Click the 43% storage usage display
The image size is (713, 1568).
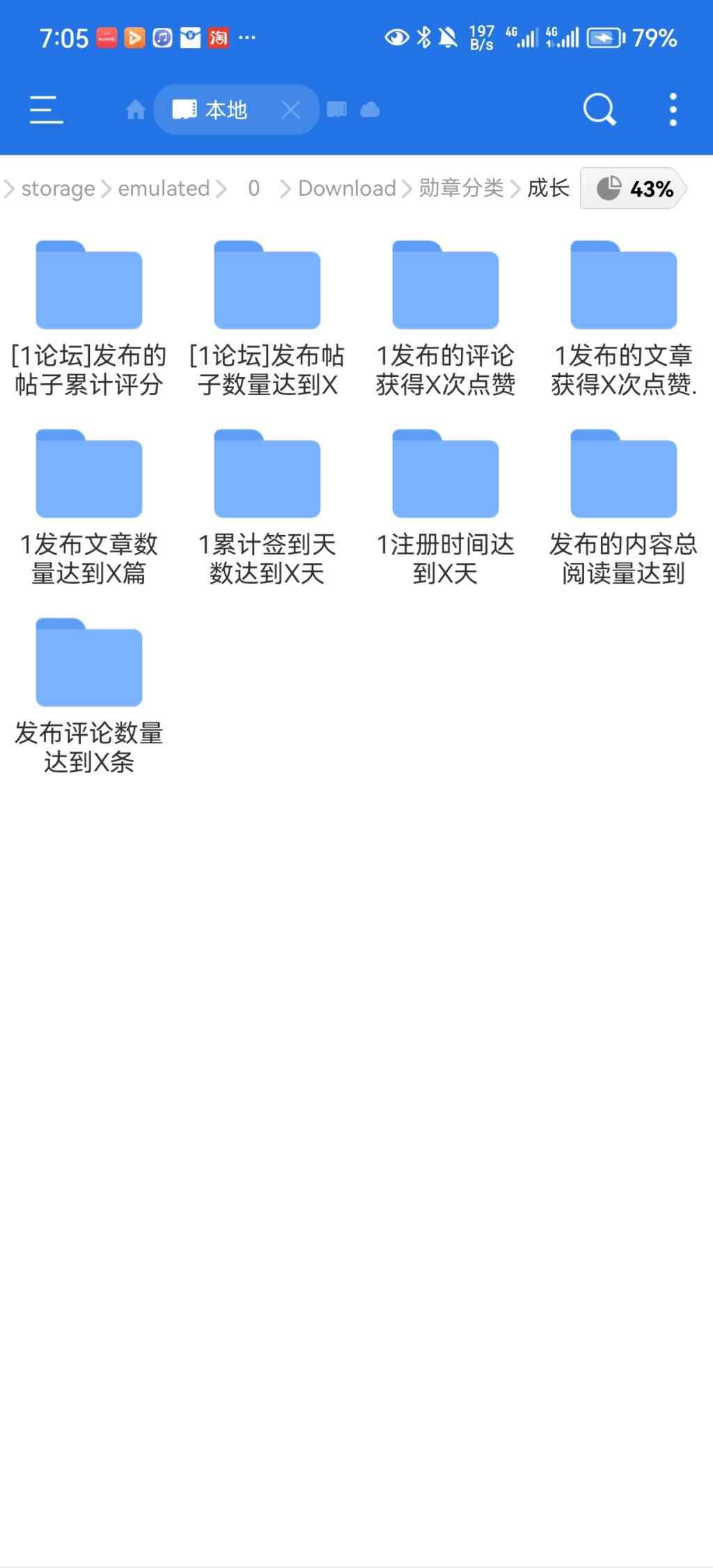[x=649, y=189]
